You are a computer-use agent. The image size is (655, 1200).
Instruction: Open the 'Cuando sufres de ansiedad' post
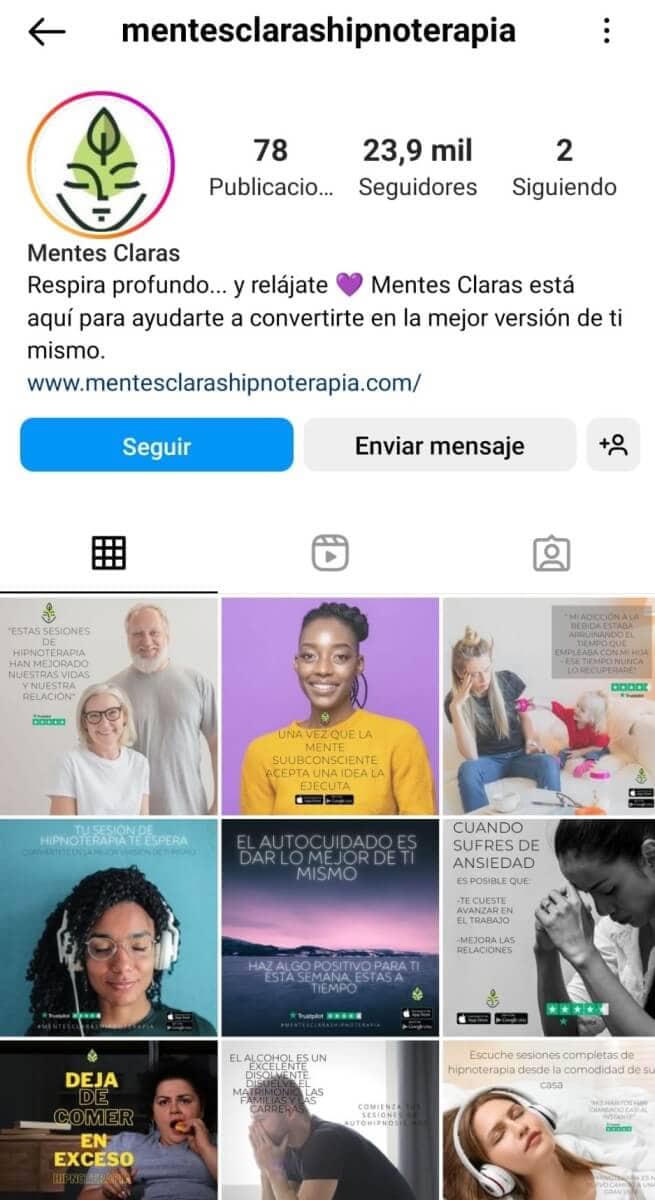pos(548,927)
